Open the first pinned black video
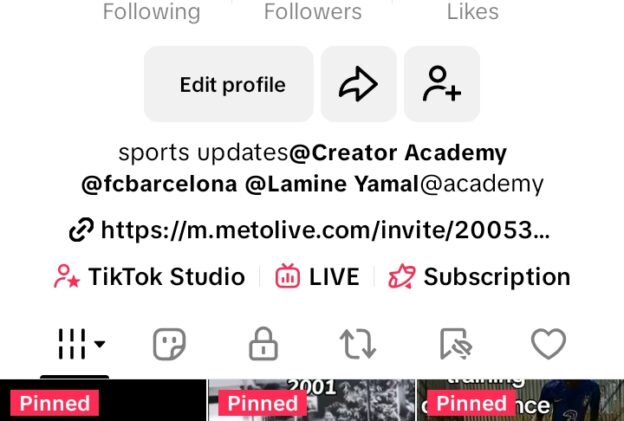 tap(103, 400)
